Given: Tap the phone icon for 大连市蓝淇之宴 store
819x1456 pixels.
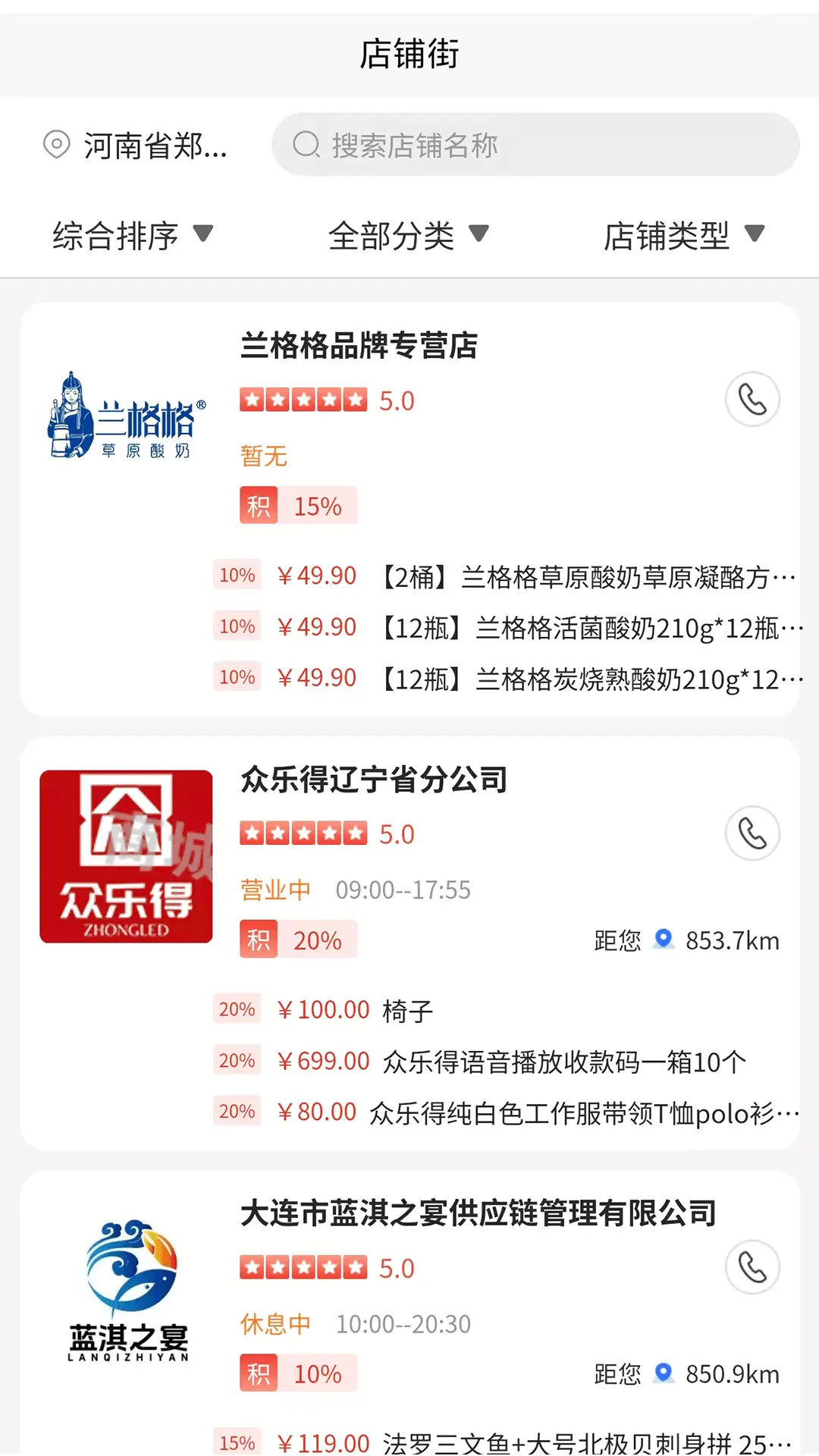Looking at the screenshot, I should pos(752,1267).
